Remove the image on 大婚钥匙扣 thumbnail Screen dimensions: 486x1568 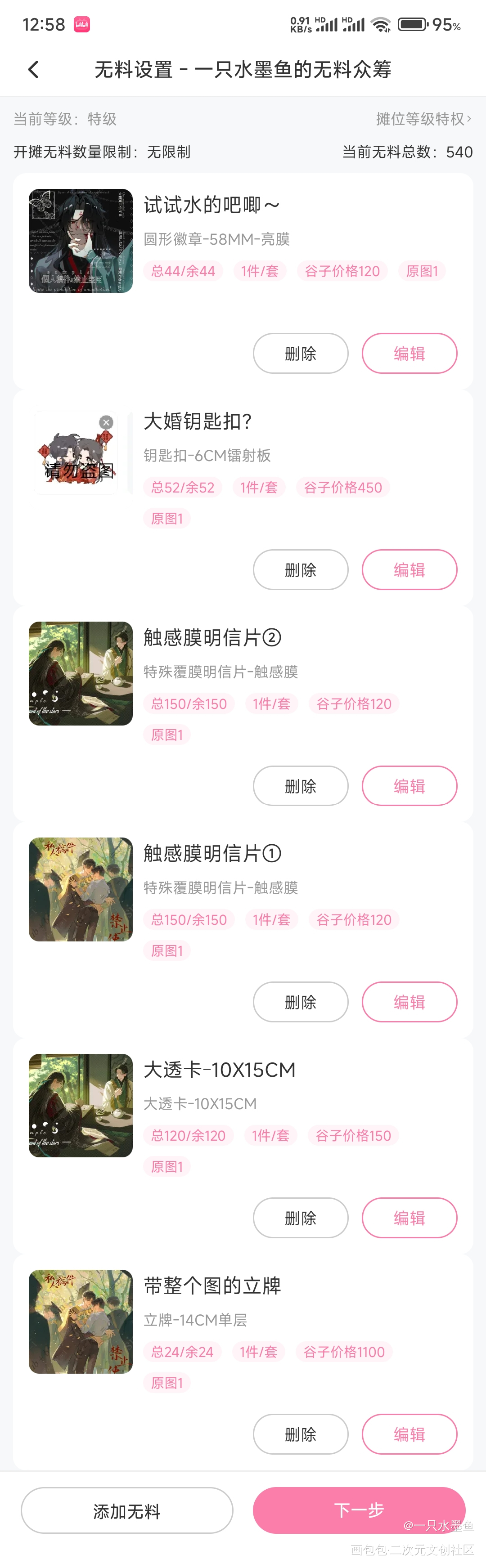click(x=106, y=422)
